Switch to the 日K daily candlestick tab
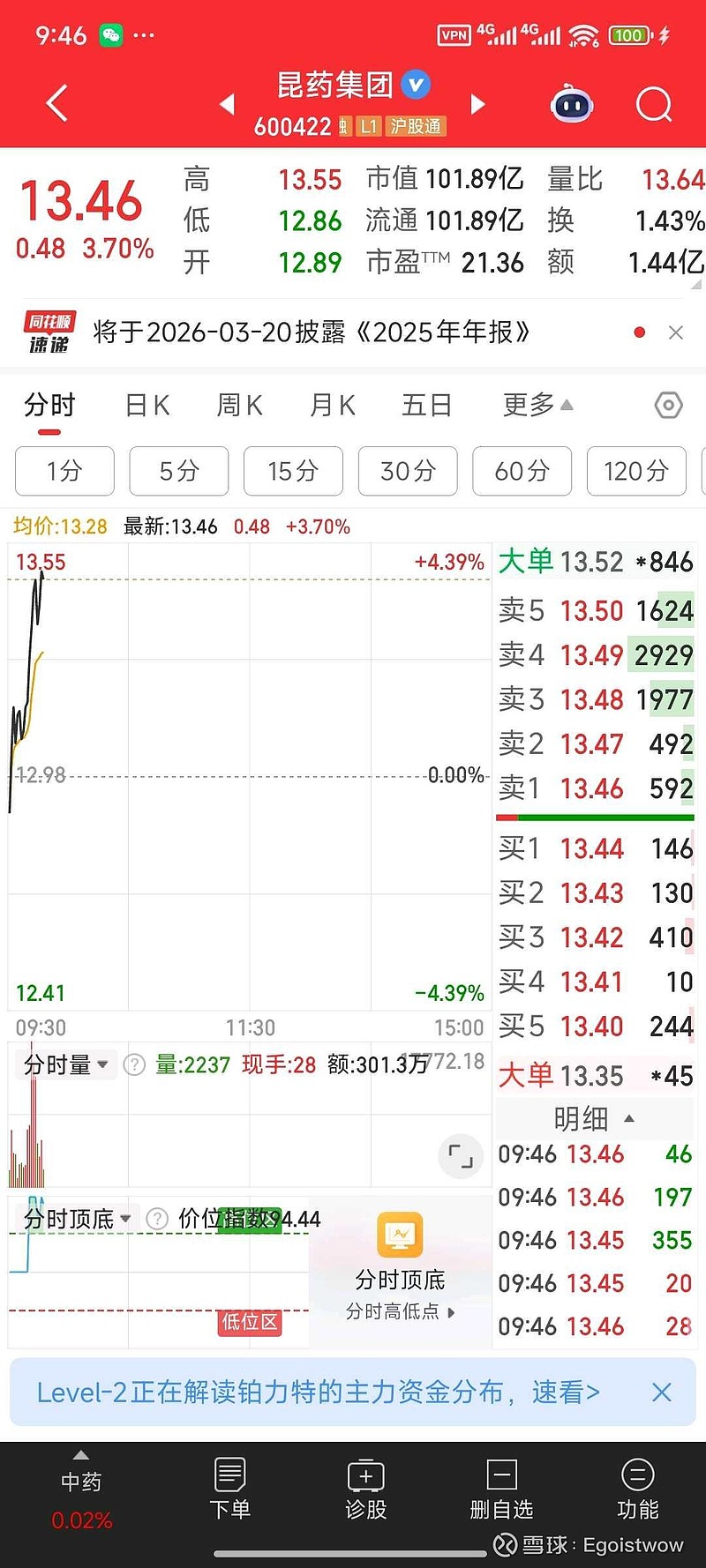This screenshot has width=706, height=1568. point(146,405)
